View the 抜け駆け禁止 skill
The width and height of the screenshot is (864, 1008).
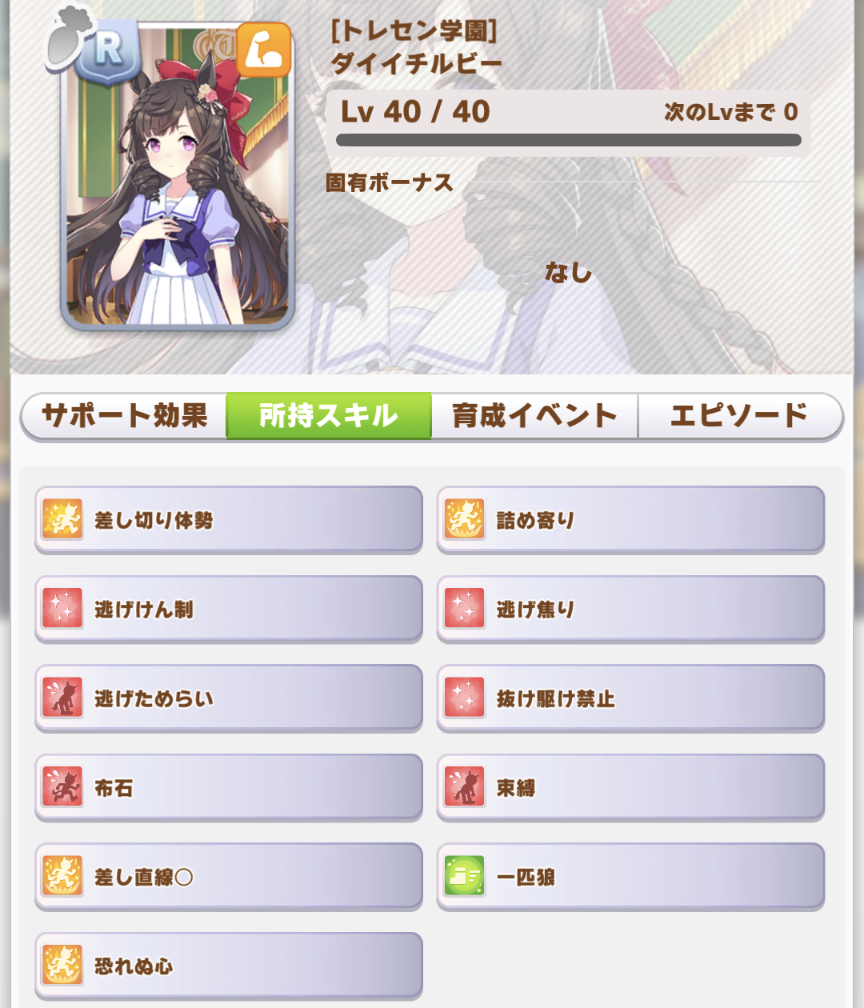click(x=631, y=698)
